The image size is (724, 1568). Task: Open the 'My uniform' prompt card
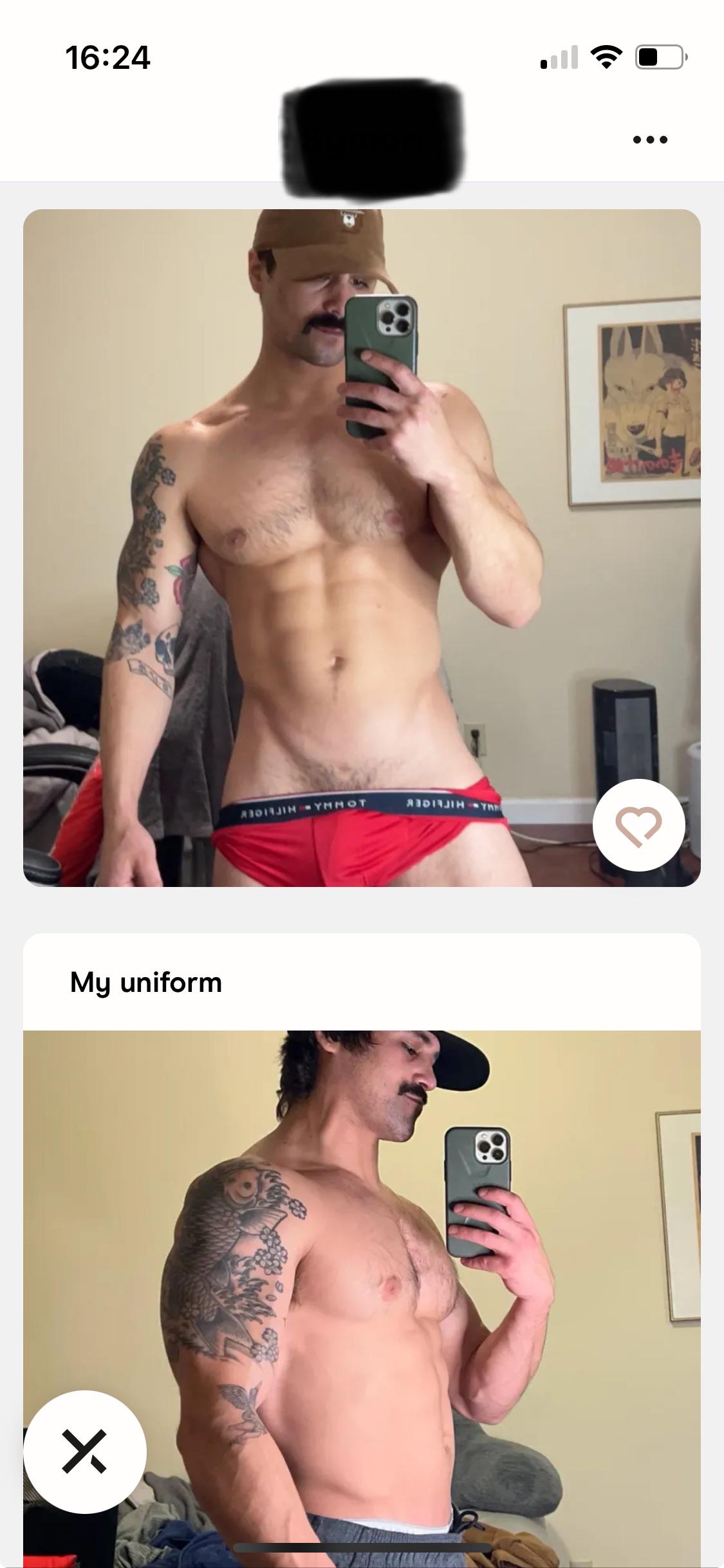point(362,982)
